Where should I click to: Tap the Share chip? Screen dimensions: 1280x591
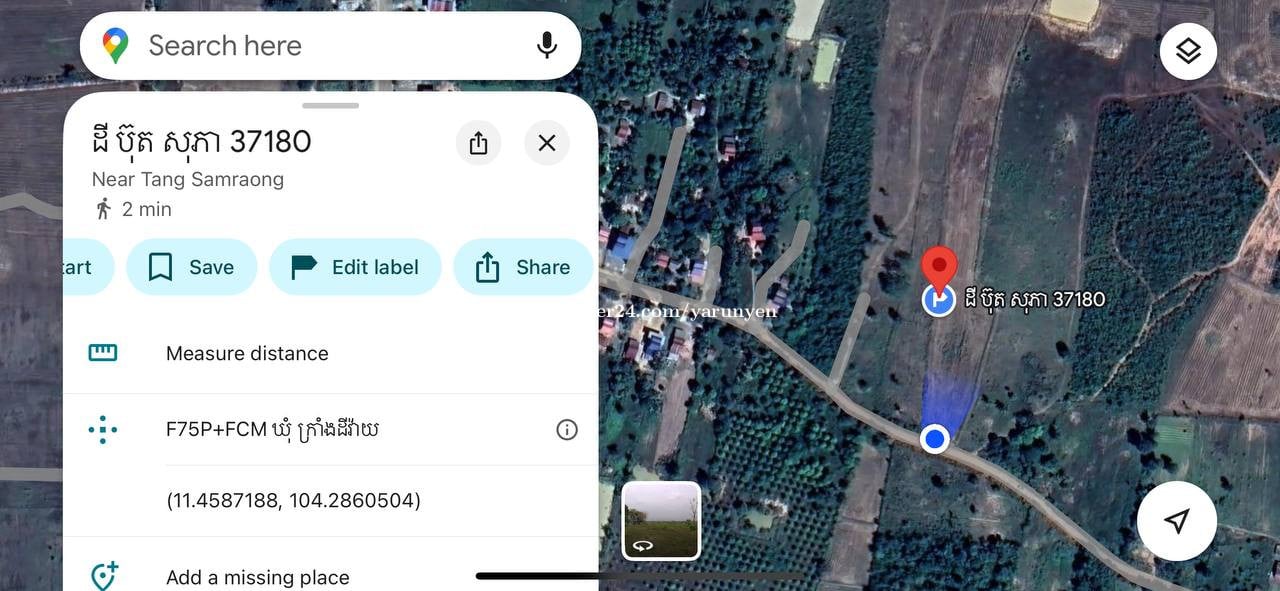[523, 267]
